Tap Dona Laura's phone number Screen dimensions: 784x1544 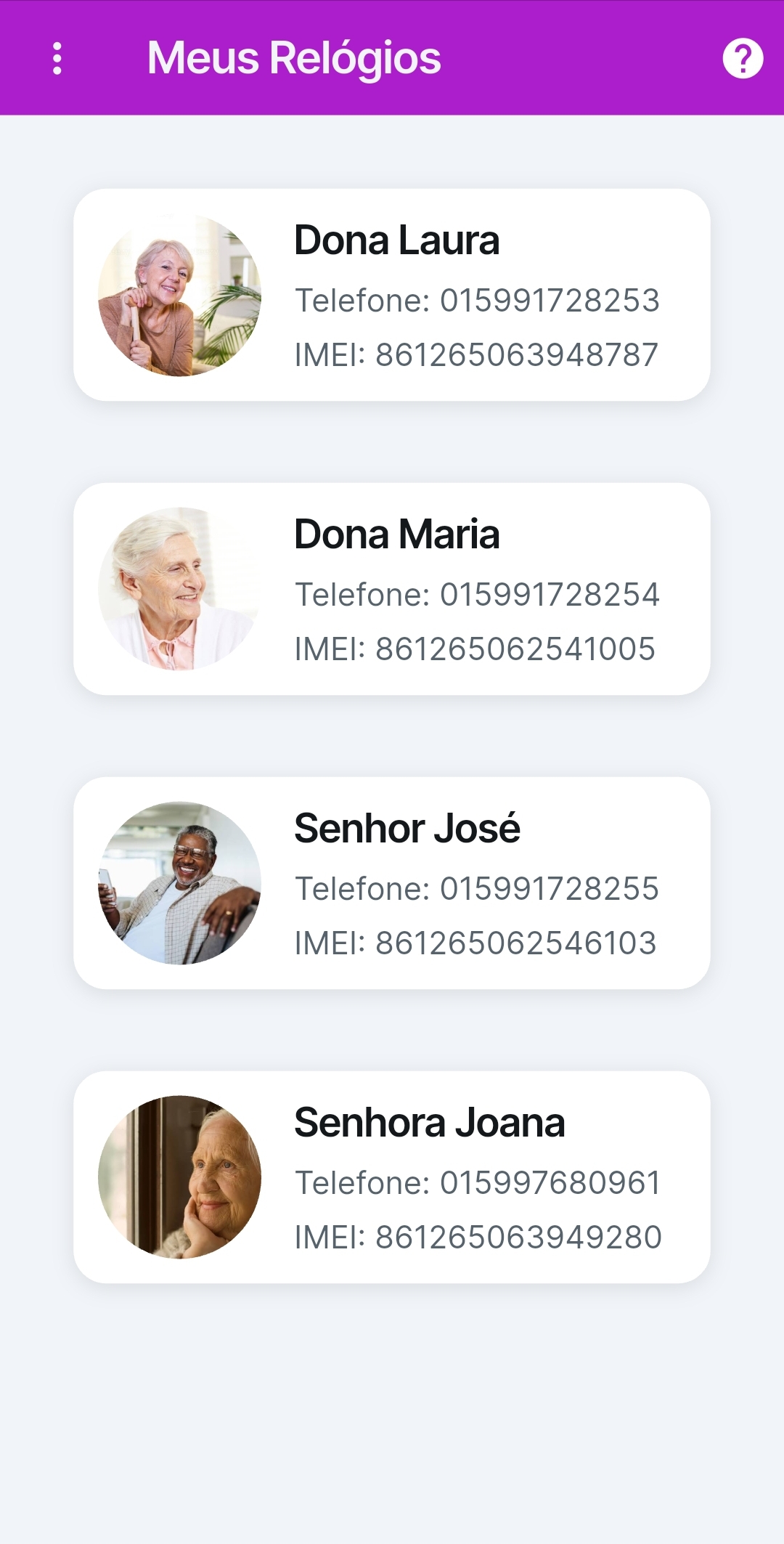pyautogui.click(x=478, y=300)
